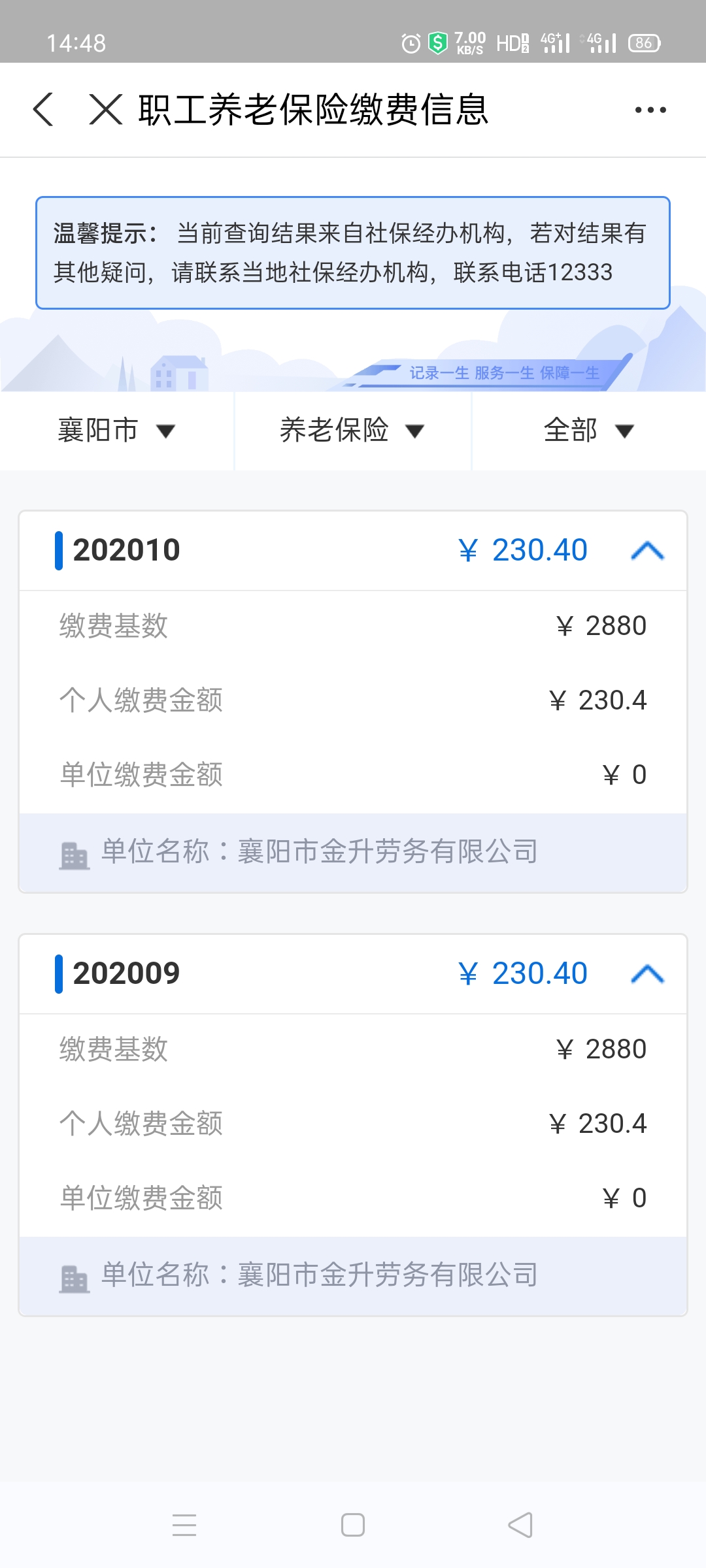Go back using the header arrow
Screen dimensions: 706x1568
click(x=43, y=109)
